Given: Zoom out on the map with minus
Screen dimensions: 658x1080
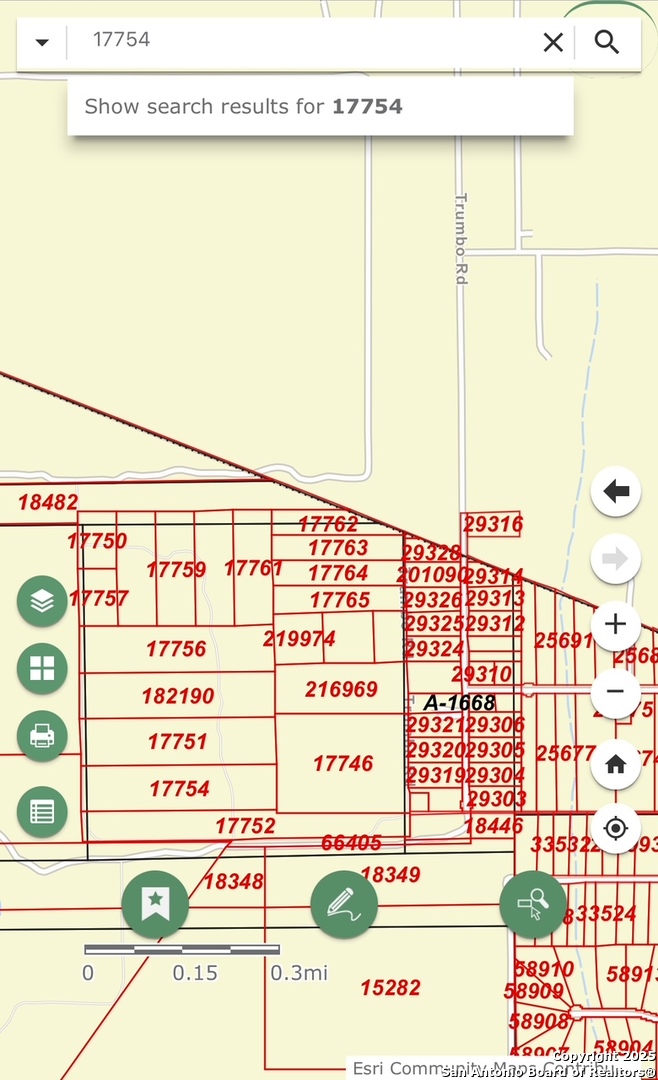Looking at the screenshot, I should [615, 692].
